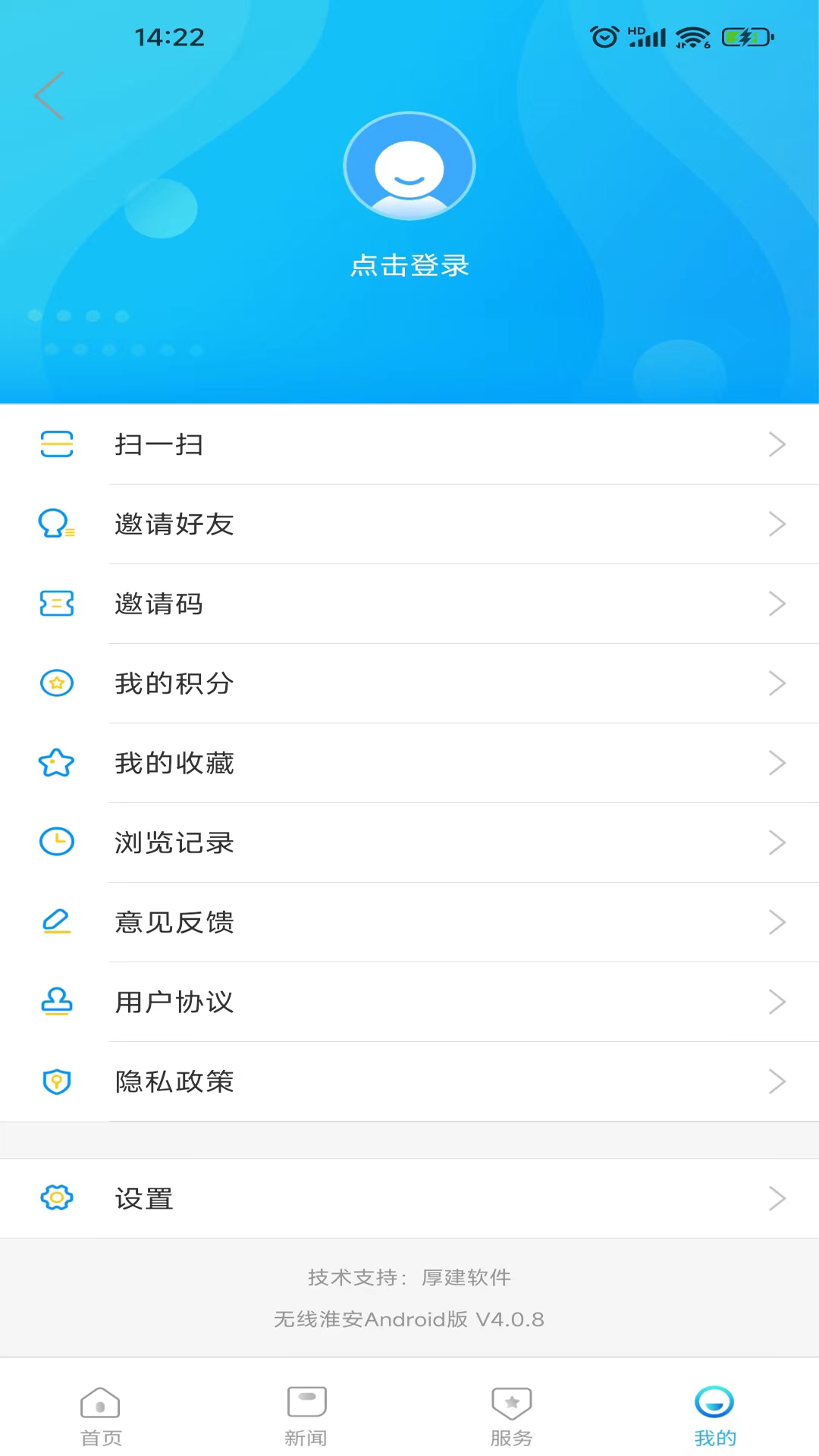This screenshot has height=1456, width=819.
Task: Click the 浏览记录 clock icon
Action: pos(56,843)
